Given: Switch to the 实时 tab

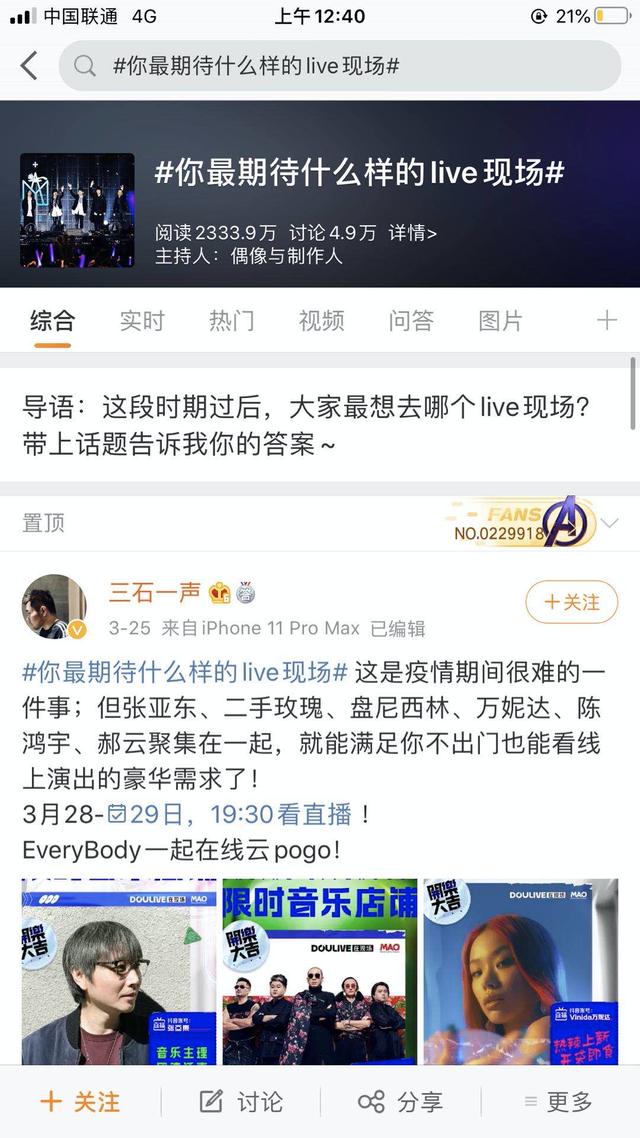Looking at the screenshot, I should point(141,321).
